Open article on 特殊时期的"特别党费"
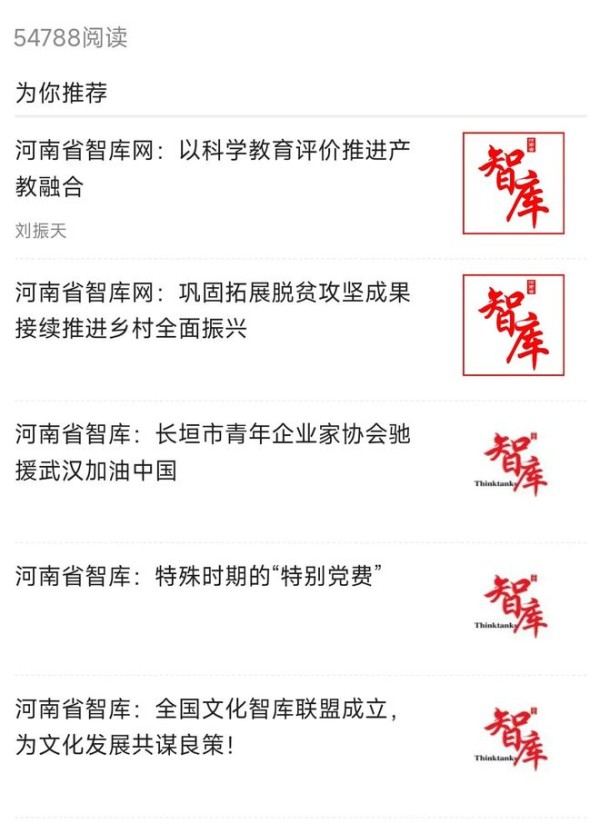The width and height of the screenshot is (600, 823). coord(200,576)
